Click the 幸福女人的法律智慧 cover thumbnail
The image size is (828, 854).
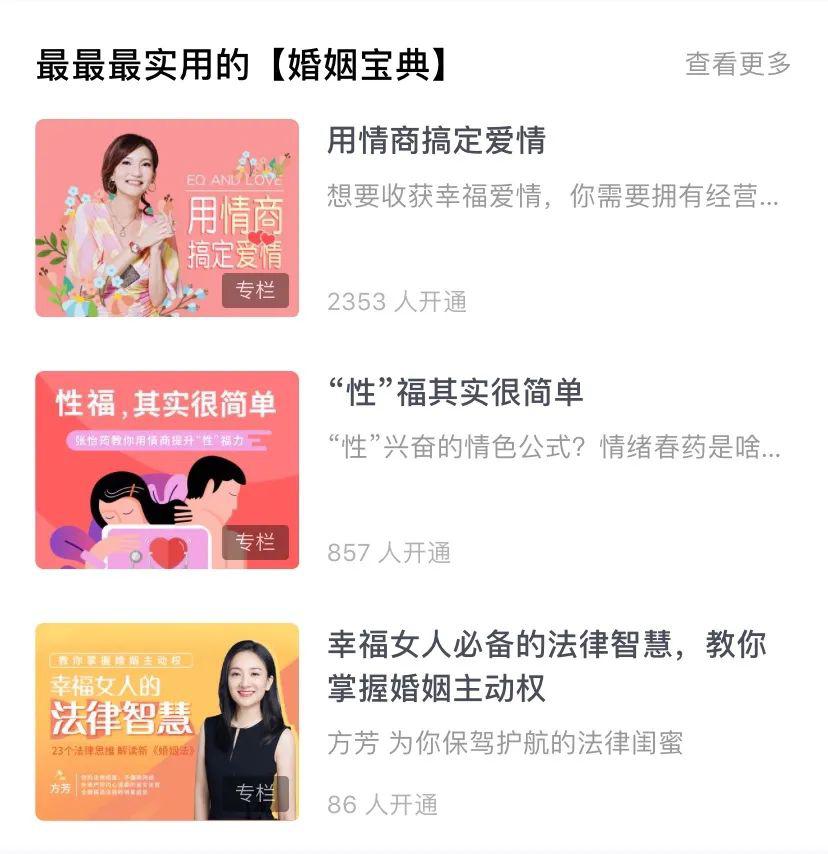click(167, 712)
